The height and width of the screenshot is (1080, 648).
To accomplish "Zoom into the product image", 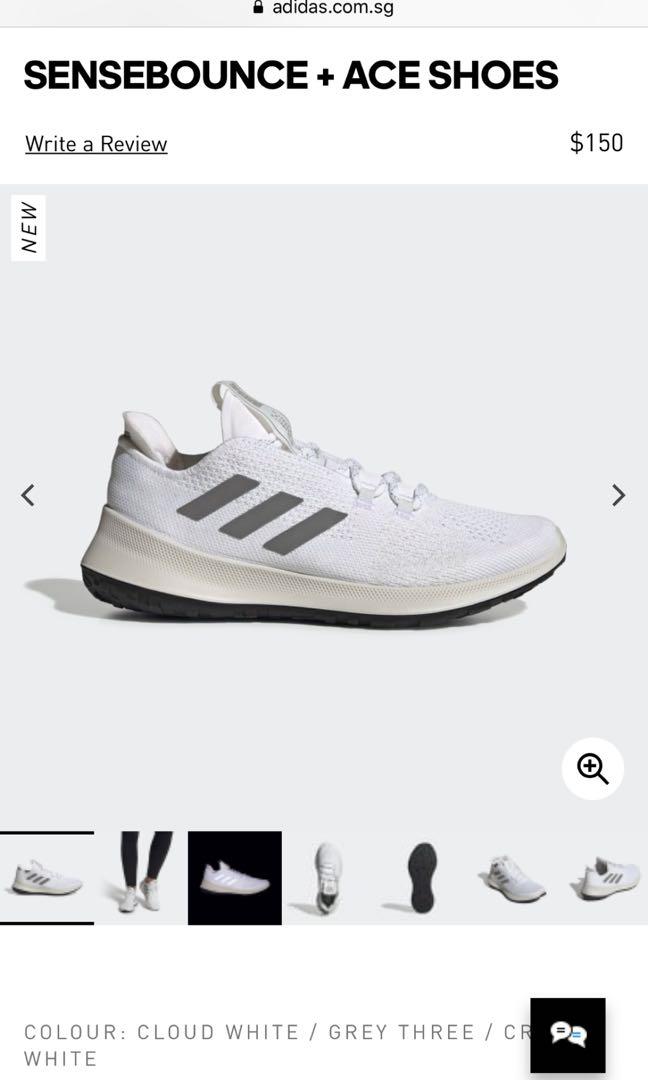I will tap(593, 768).
